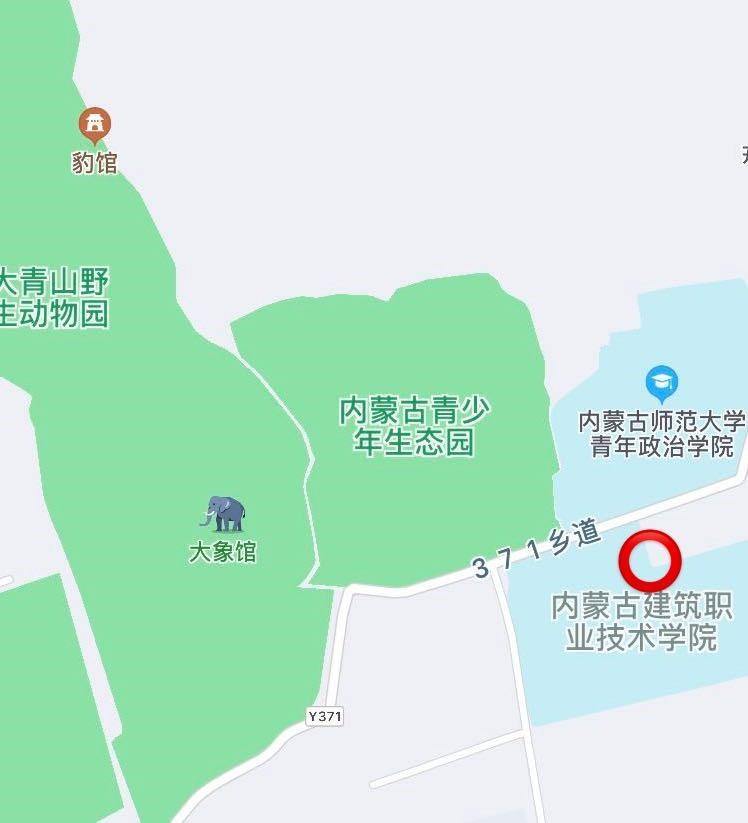Open the 内蒙古建筑职业技术学院 place label

point(642,621)
